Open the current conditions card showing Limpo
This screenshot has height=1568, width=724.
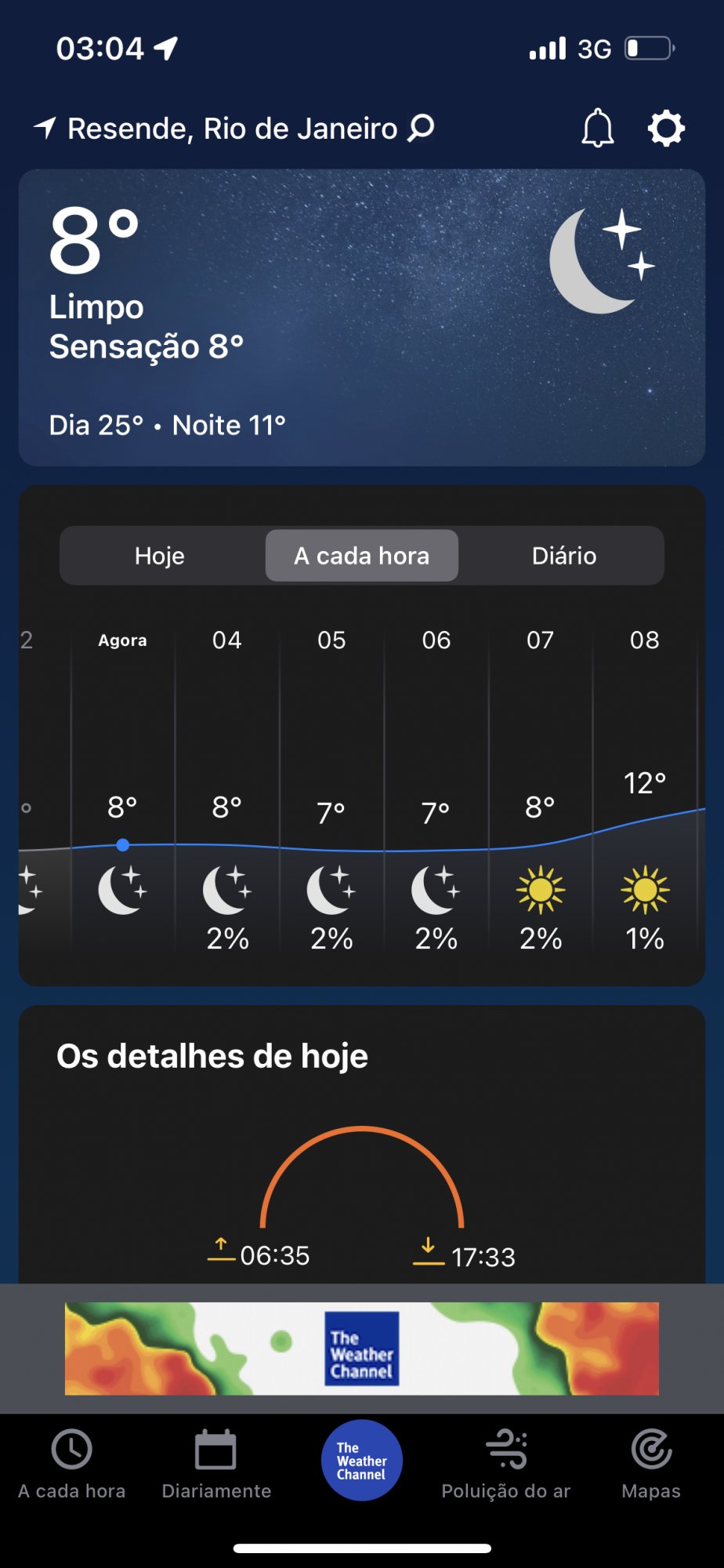click(x=362, y=318)
